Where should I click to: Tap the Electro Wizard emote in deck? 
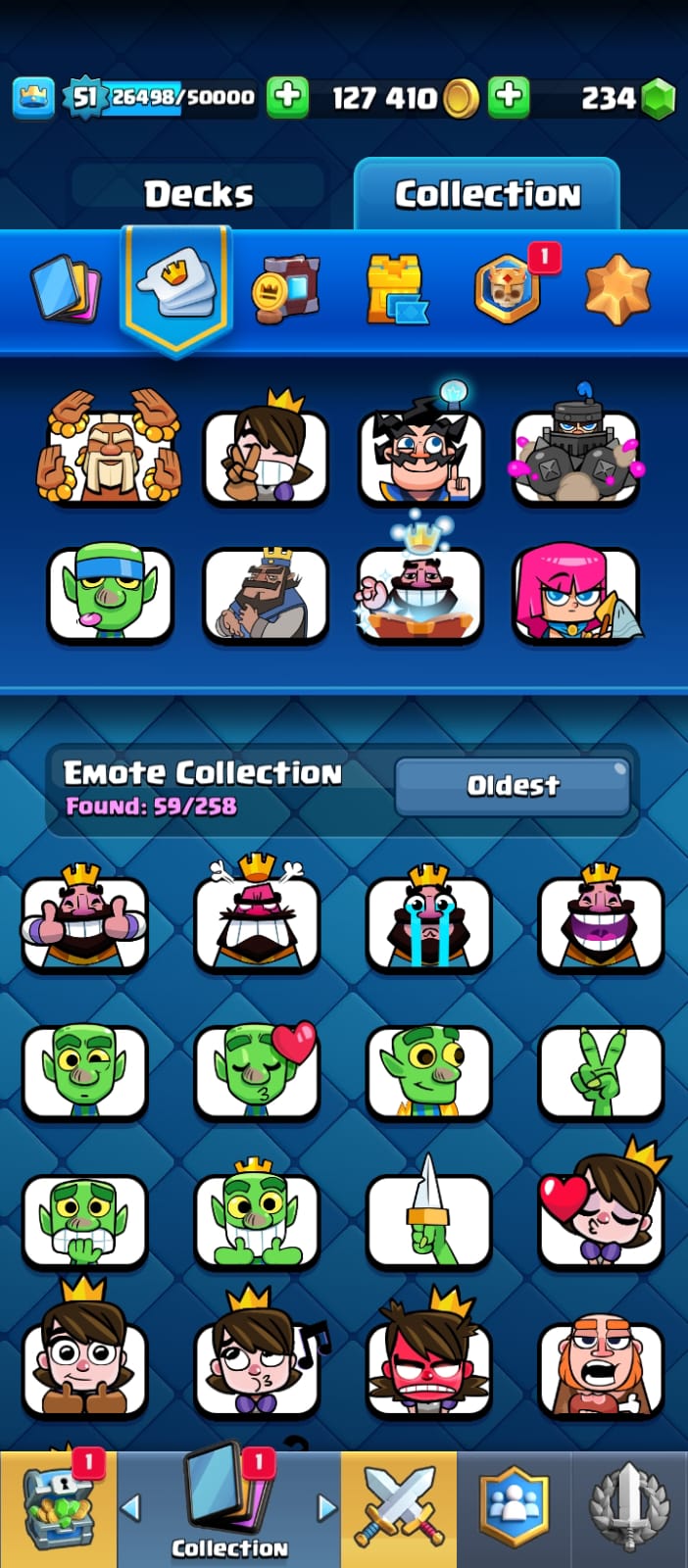click(x=420, y=457)
